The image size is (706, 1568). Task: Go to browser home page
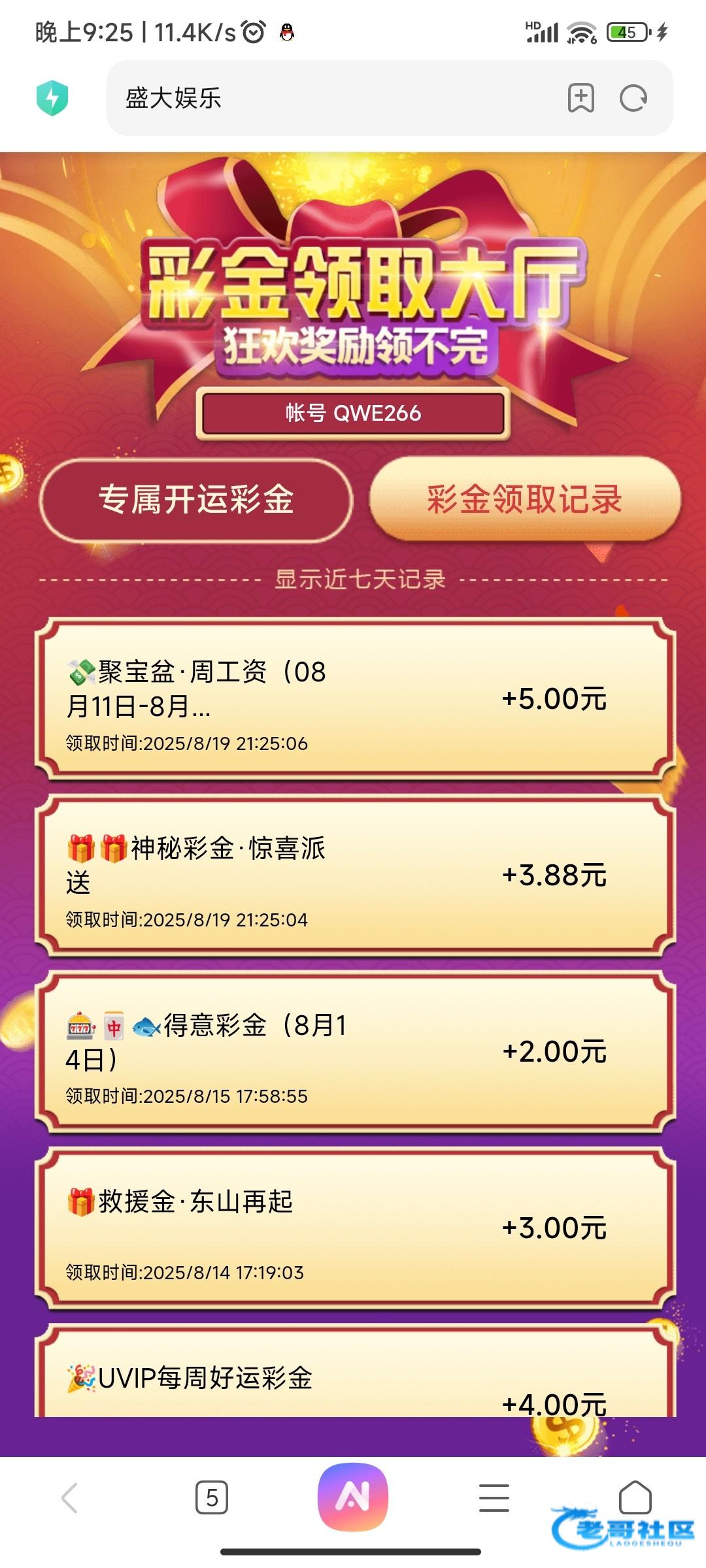tap(635, 1496)
